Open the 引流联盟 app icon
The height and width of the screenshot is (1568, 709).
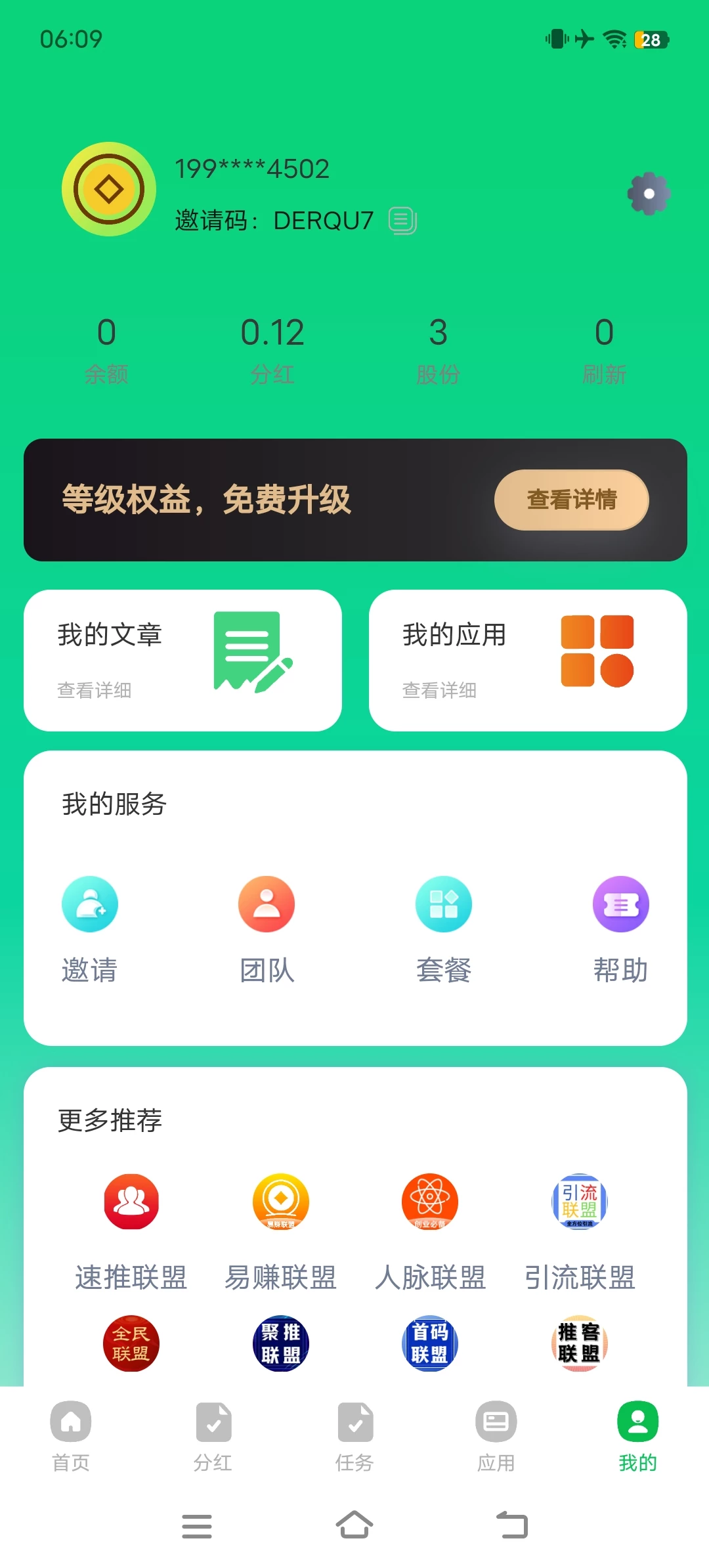pos(579,1203)
